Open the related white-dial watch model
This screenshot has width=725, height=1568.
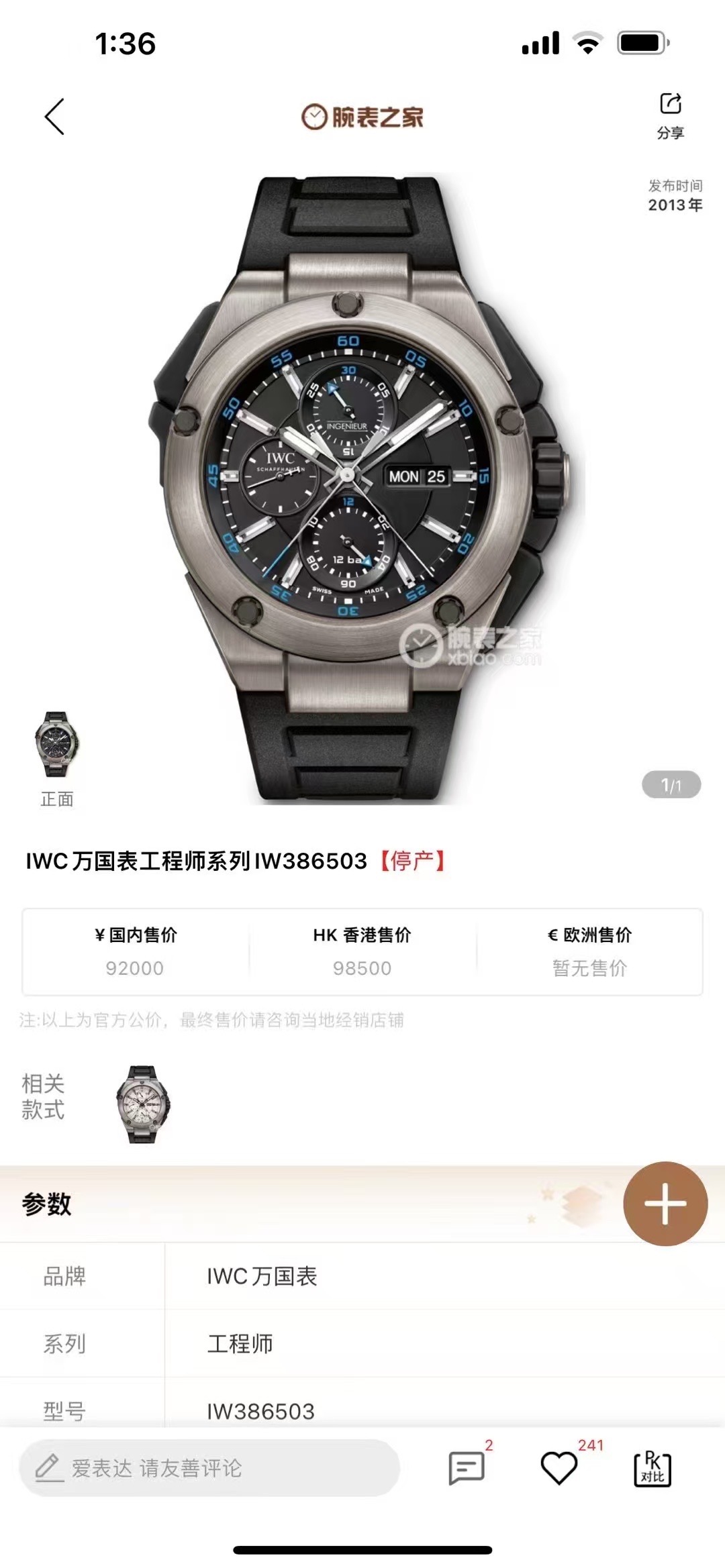(142, 1104)
